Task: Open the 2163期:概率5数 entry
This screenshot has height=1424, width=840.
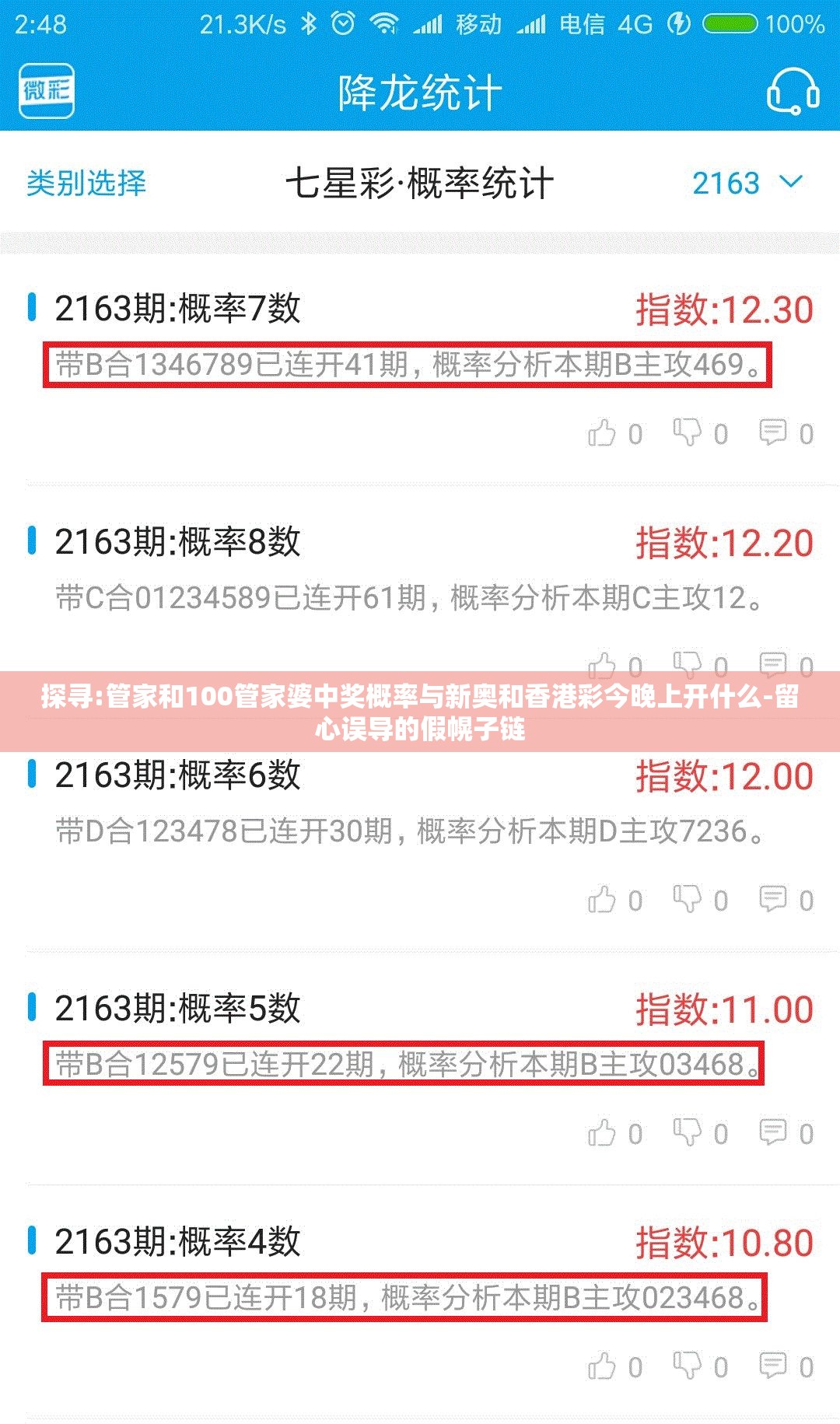Action: point(177,1009)
